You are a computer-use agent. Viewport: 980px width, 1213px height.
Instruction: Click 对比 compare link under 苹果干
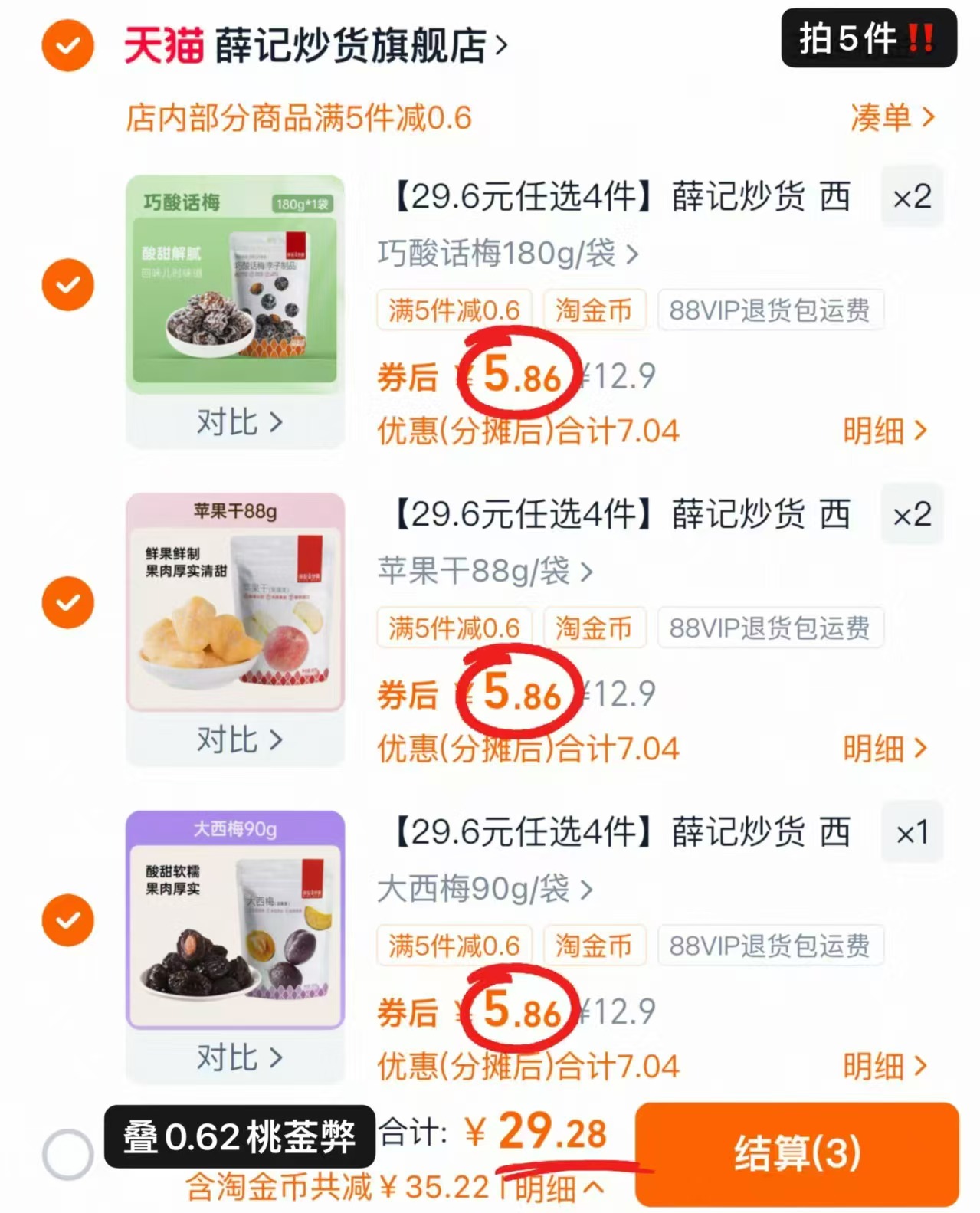[x=238, y=739]
